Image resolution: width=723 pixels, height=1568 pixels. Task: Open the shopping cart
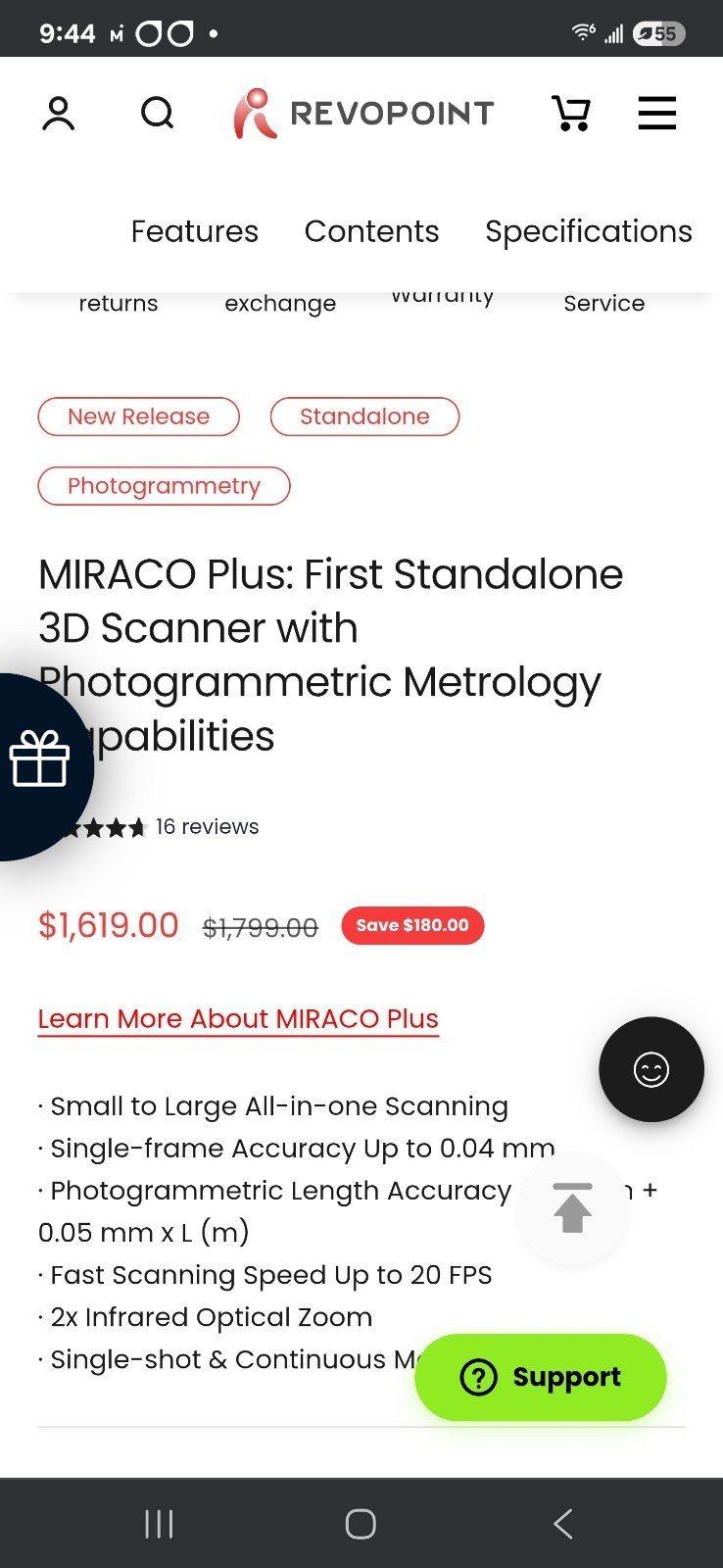point(571,114)
